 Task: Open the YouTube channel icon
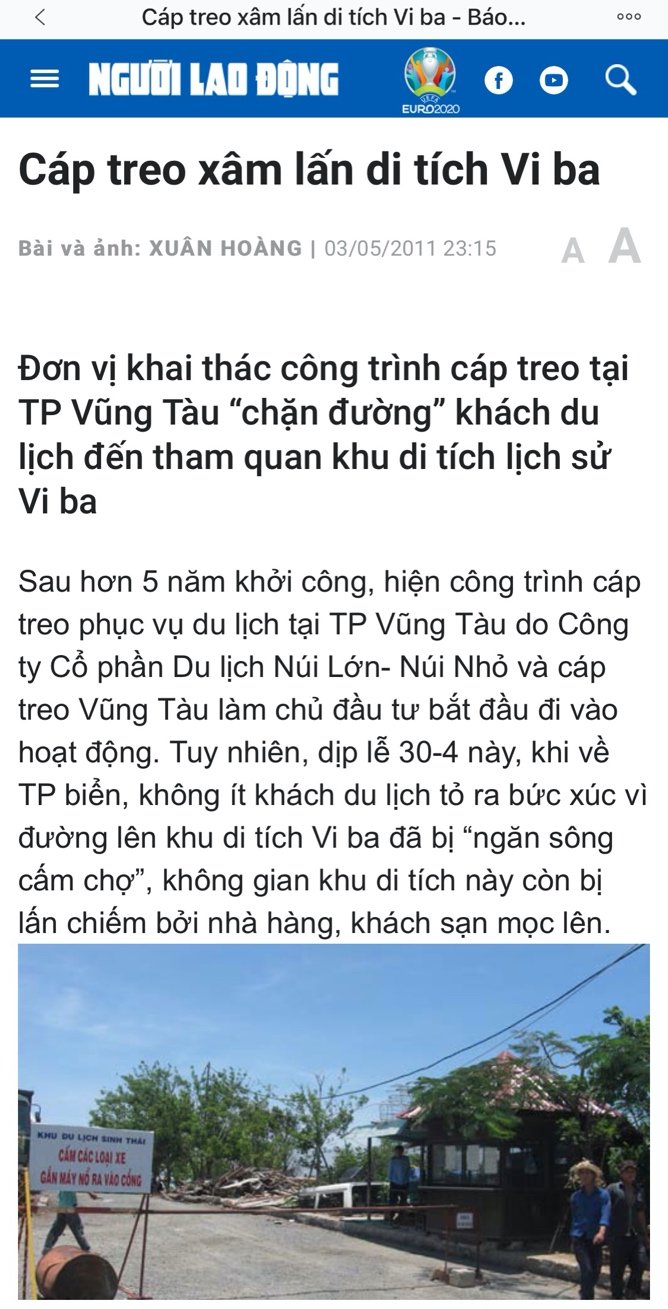coord(554,80)
